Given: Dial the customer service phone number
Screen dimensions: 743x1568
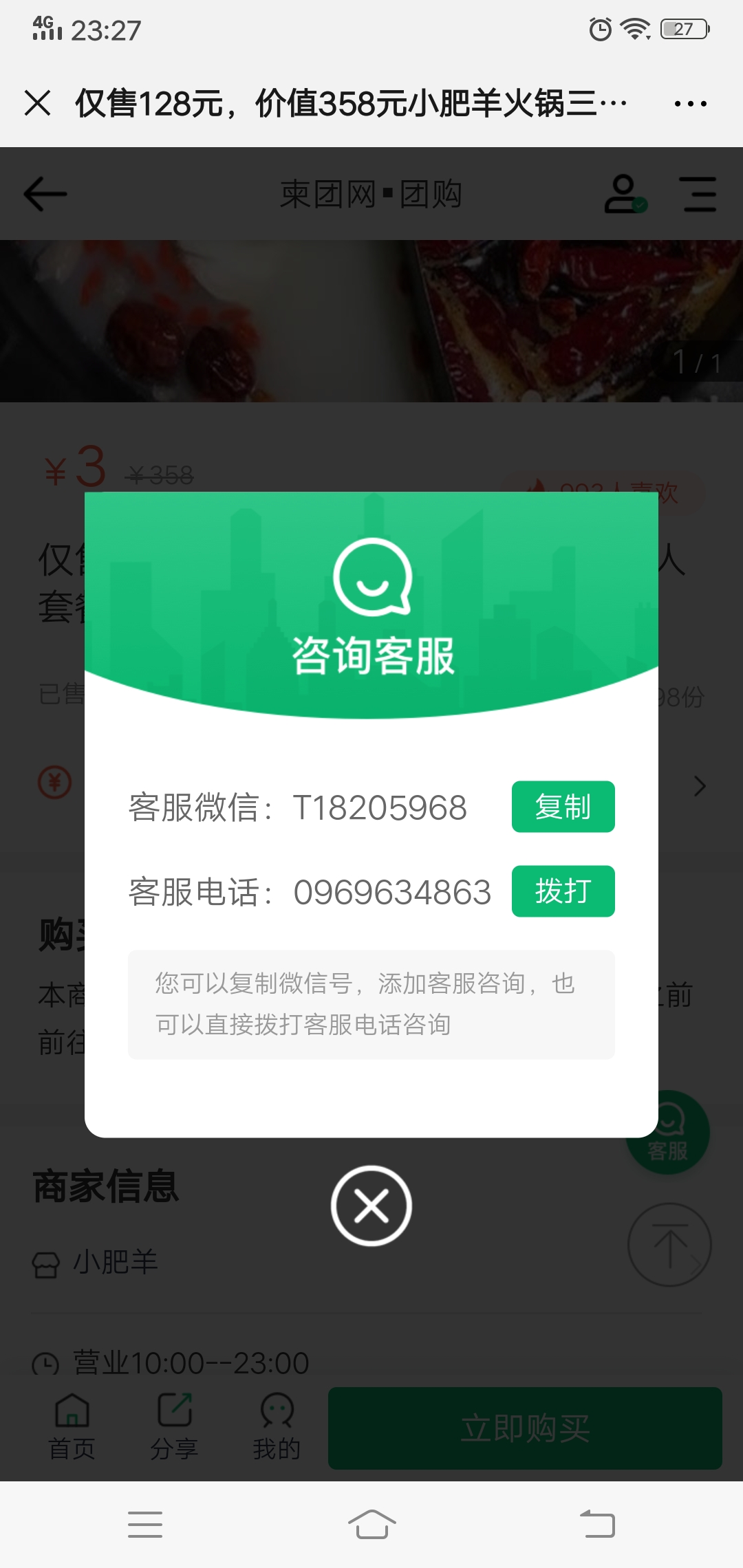Looking at the screenshot, I should tap(563, 891).
